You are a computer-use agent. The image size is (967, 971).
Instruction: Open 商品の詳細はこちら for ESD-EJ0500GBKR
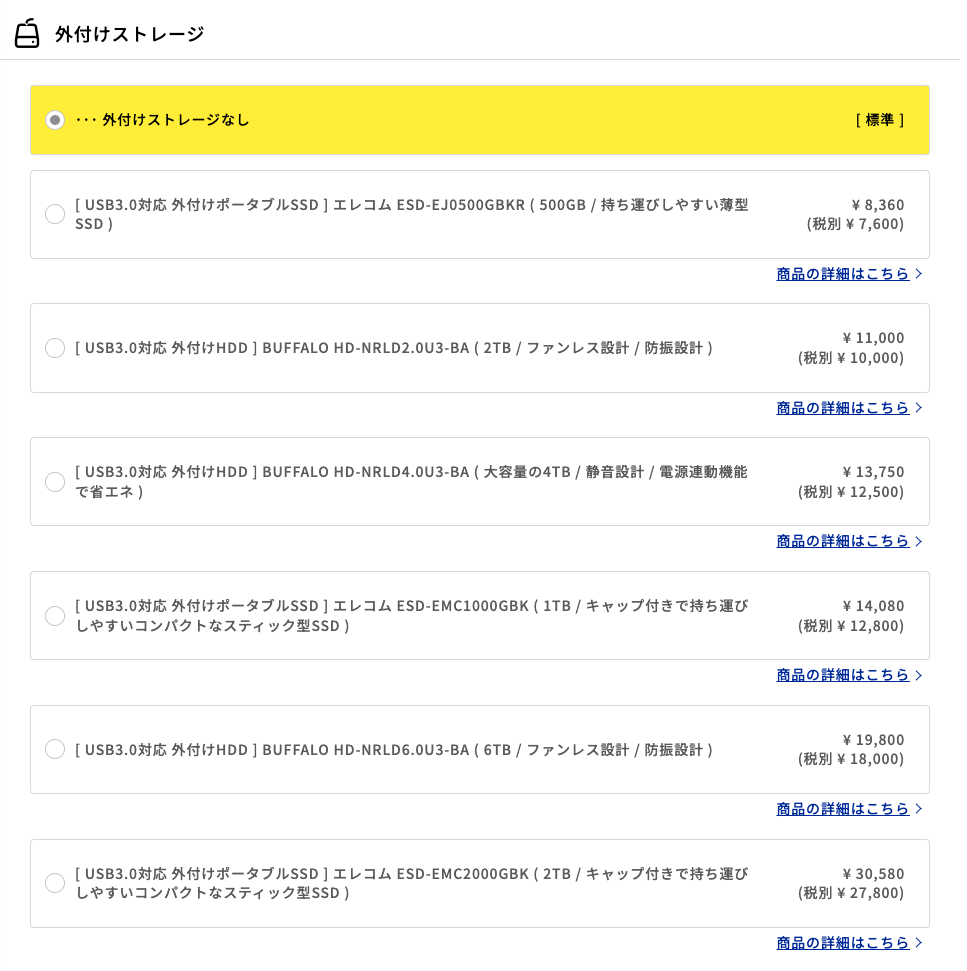843,274
